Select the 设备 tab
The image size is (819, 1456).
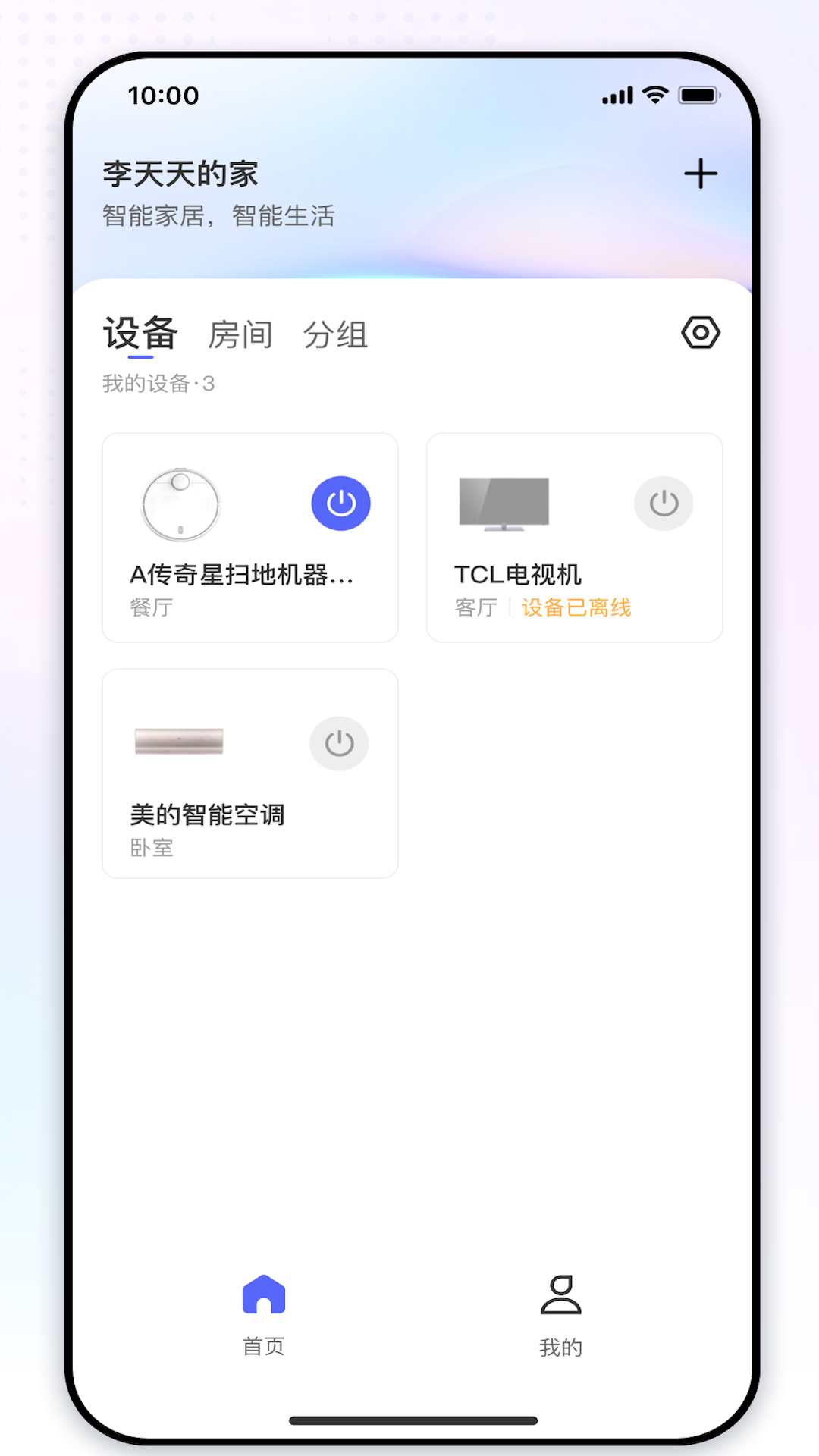(140, 334)
